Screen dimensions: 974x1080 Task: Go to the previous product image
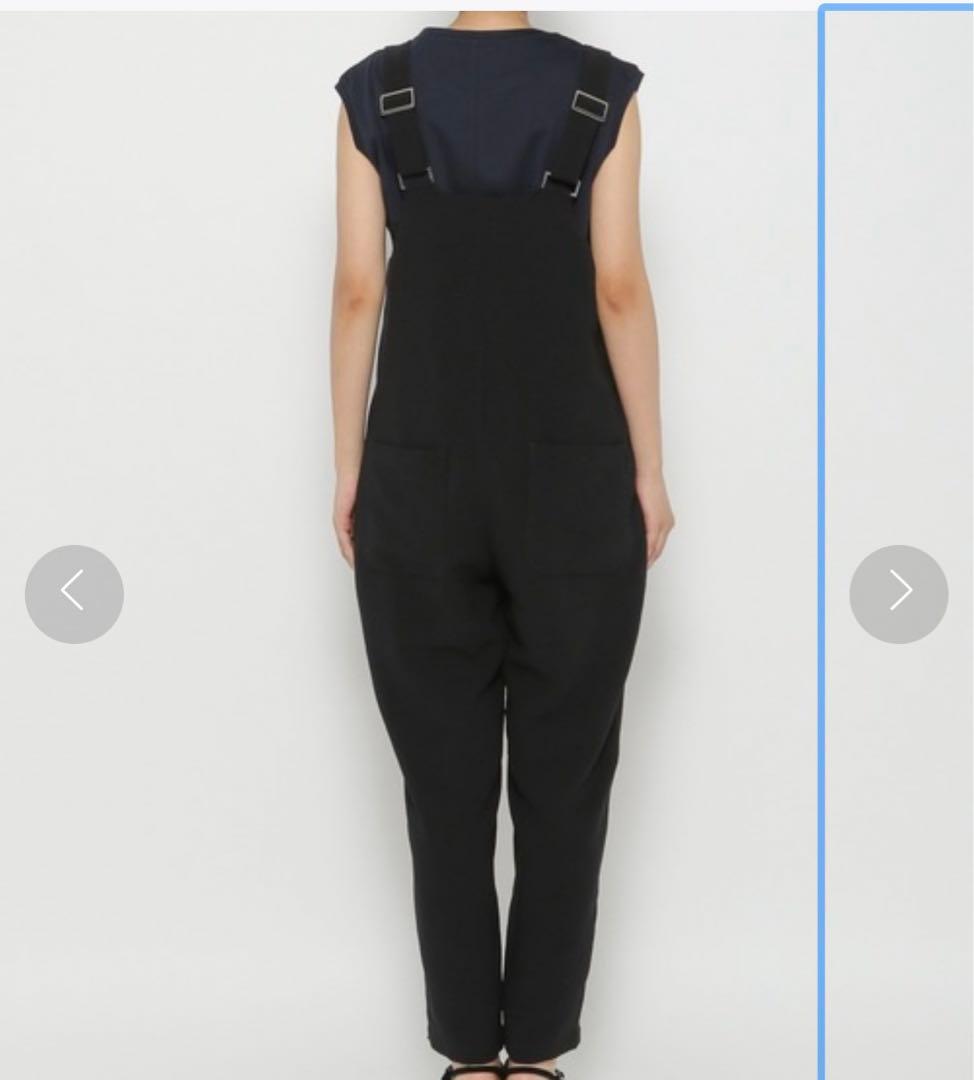pyautogui.click(x=74, y=593)
